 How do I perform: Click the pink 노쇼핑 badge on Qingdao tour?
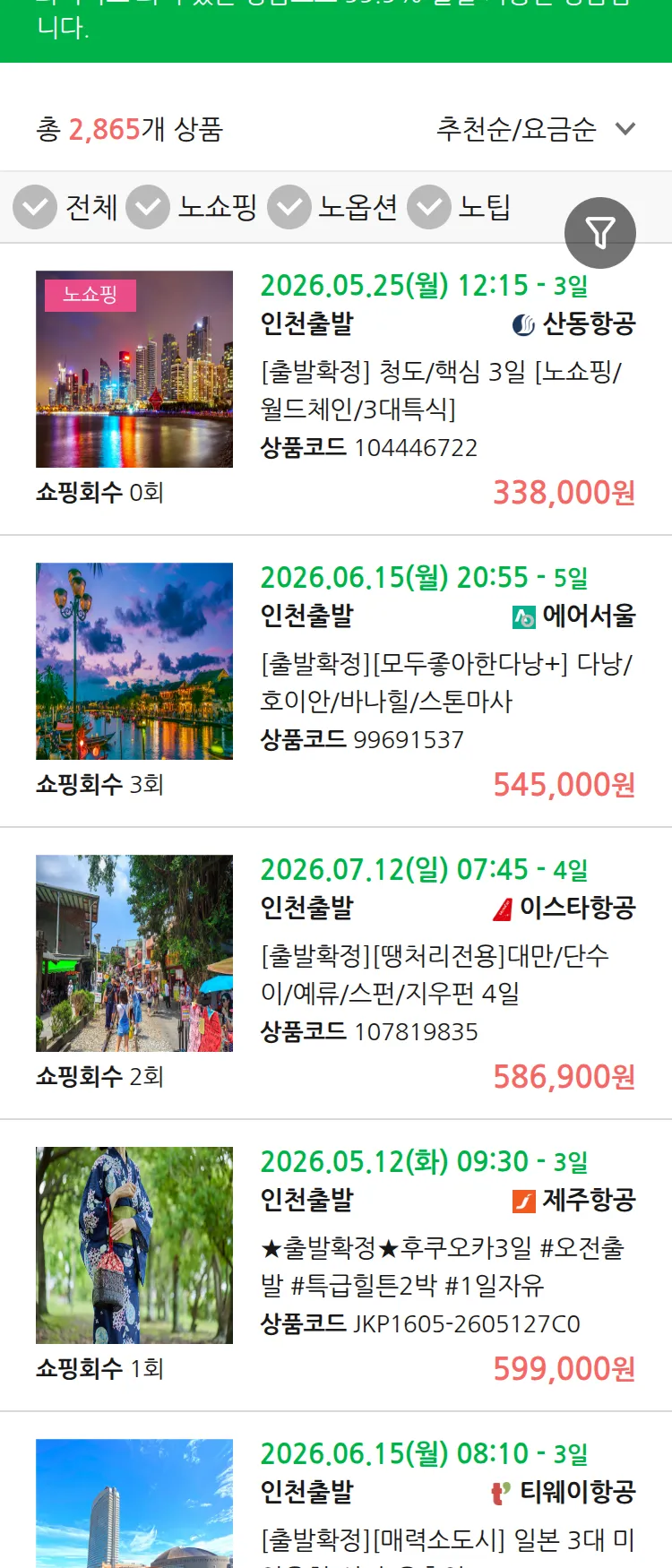click(91, 295)
